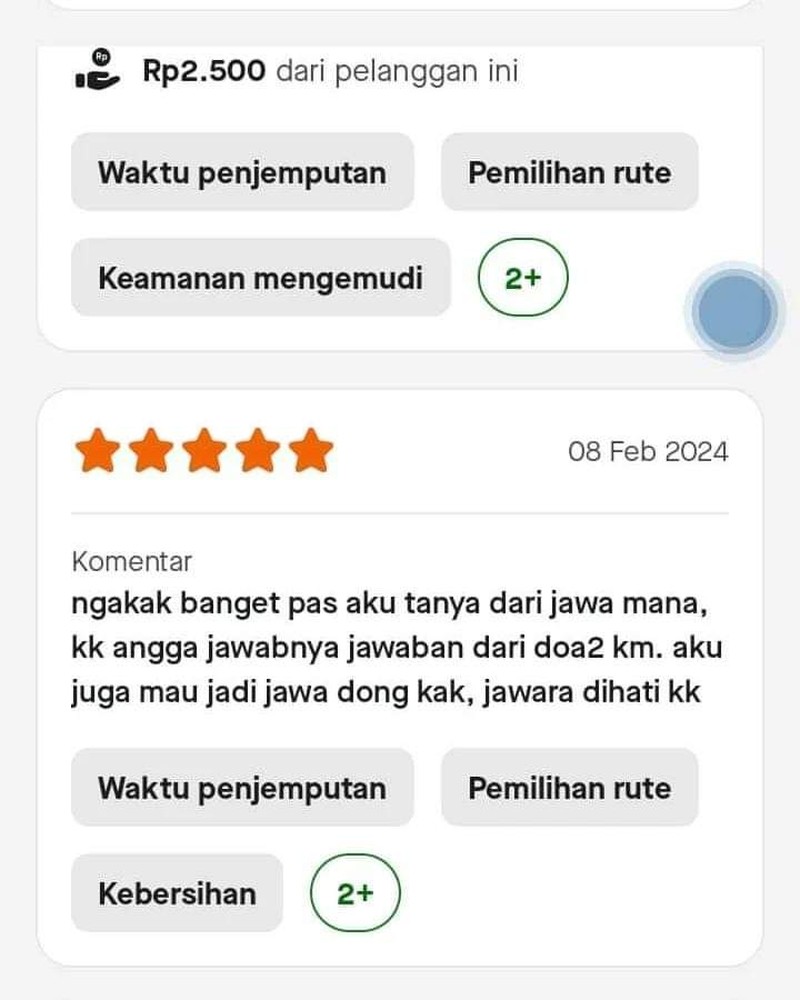The image size is (800, 1000).
Task: Toggle the Kebersihan tag in second review
Action: (x=176, y=893)
